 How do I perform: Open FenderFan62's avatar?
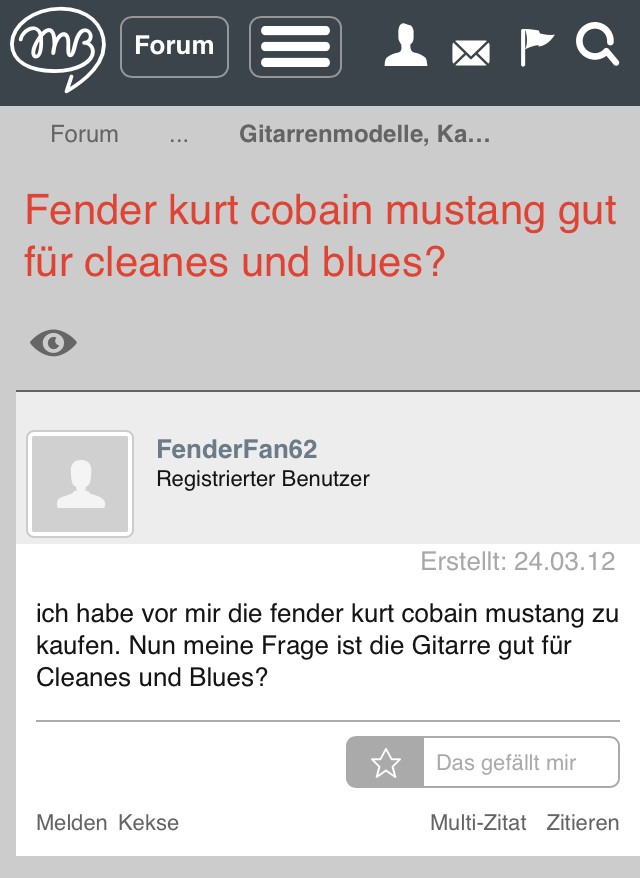click(x=80, y=484)
